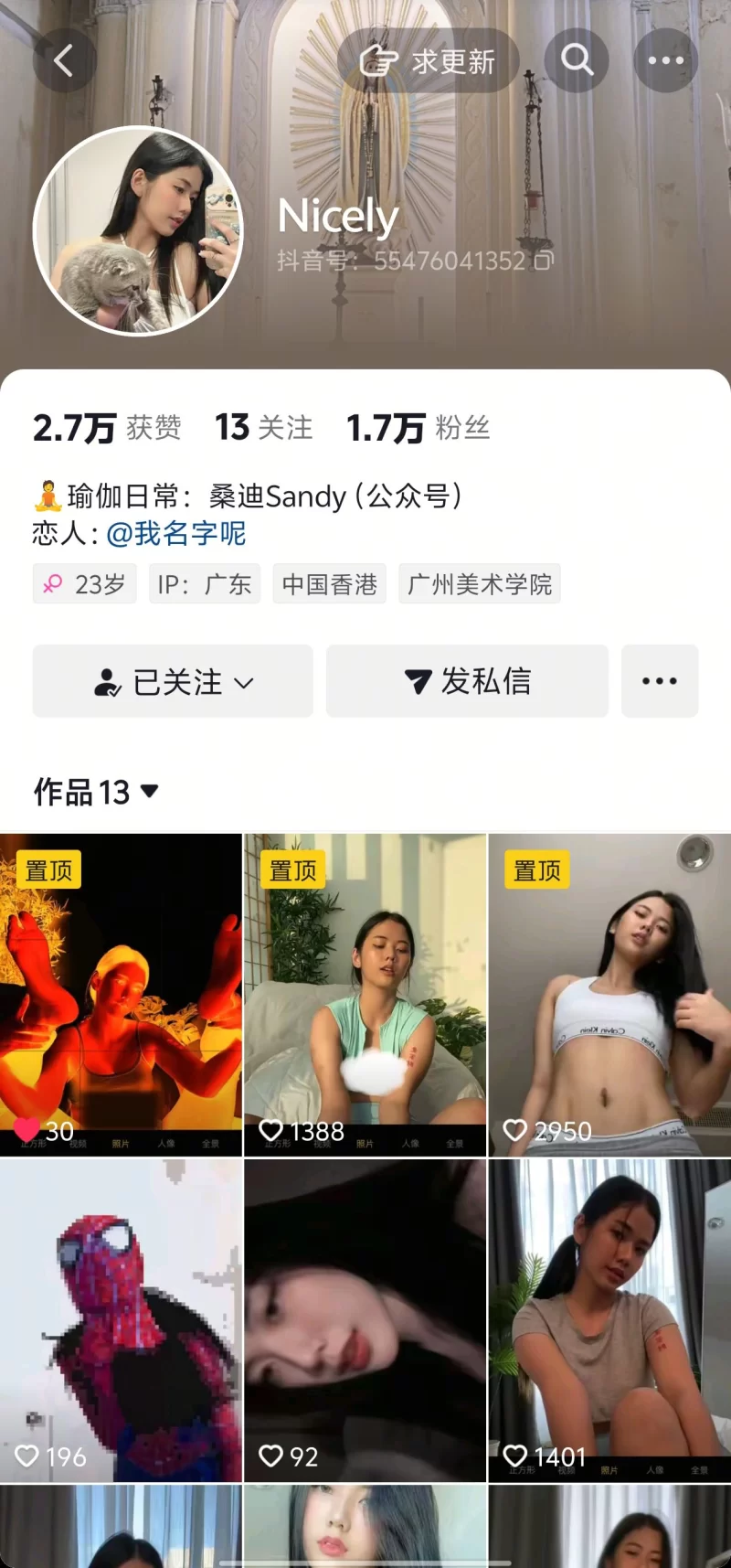This screenshot has height=1568, width=731.
Task: Open the Spider-Man video with 196 likes
Action: pyautogui.click(x=121, y=1320)
